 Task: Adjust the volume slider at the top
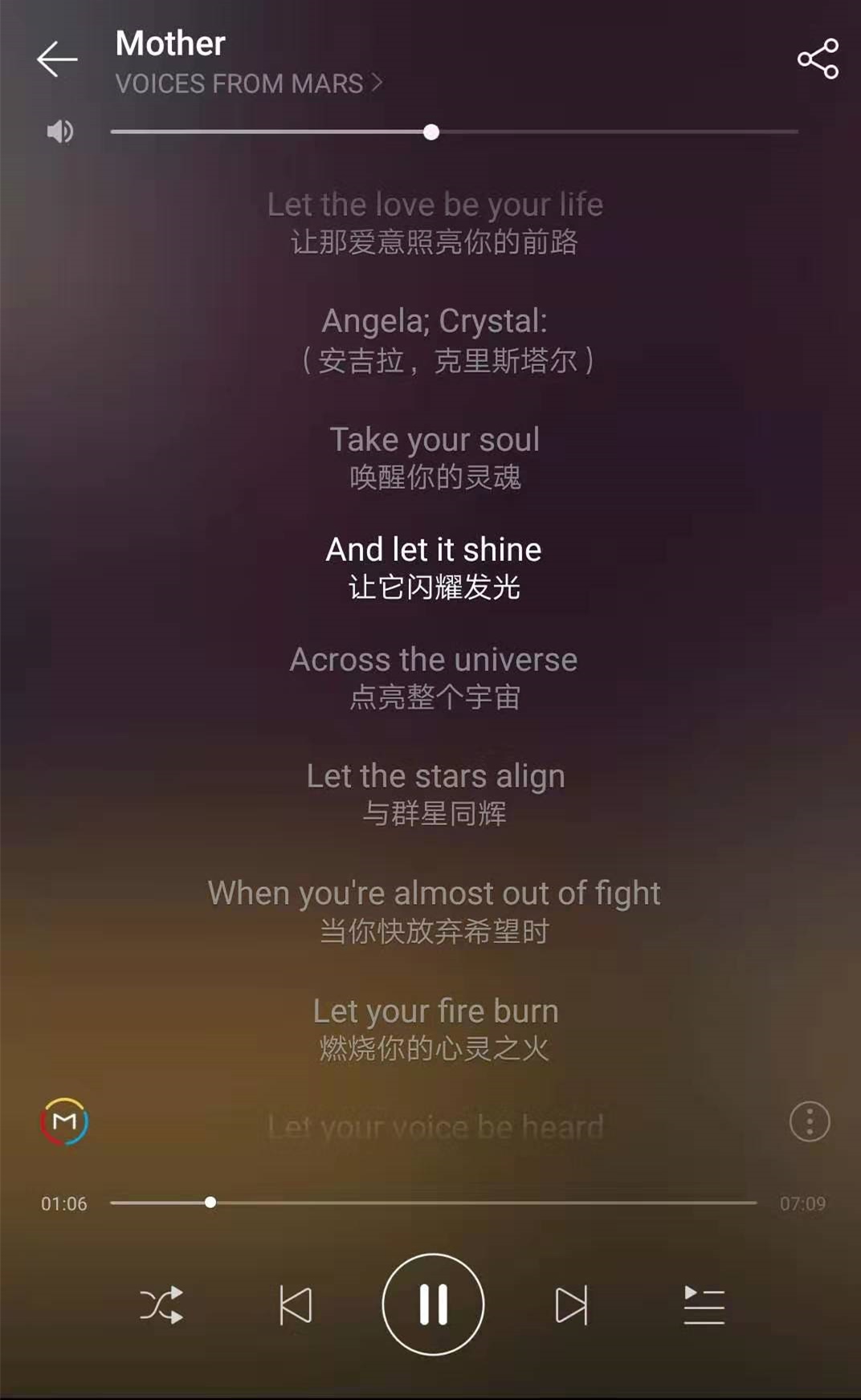(431, 131)
